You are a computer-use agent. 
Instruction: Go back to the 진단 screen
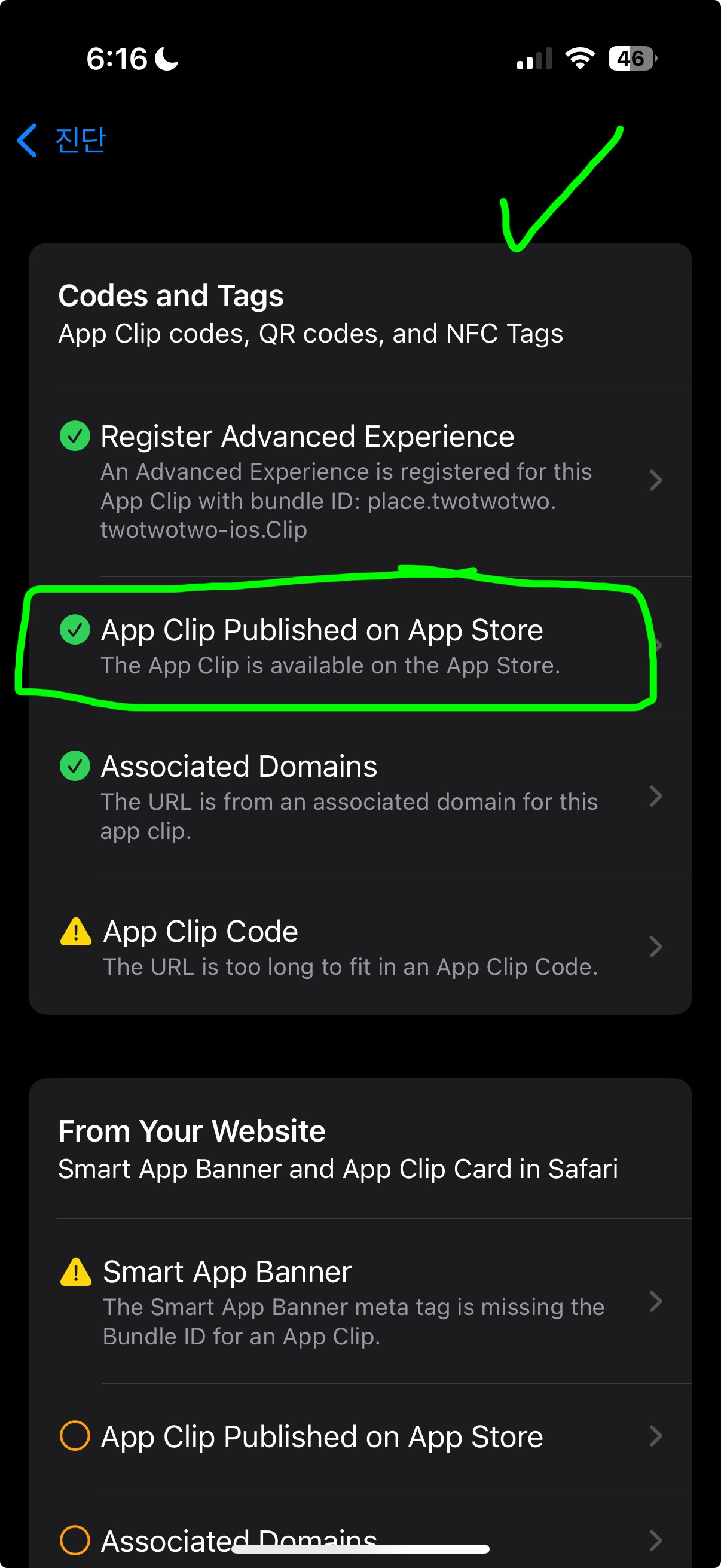click(x=62, y=140)
